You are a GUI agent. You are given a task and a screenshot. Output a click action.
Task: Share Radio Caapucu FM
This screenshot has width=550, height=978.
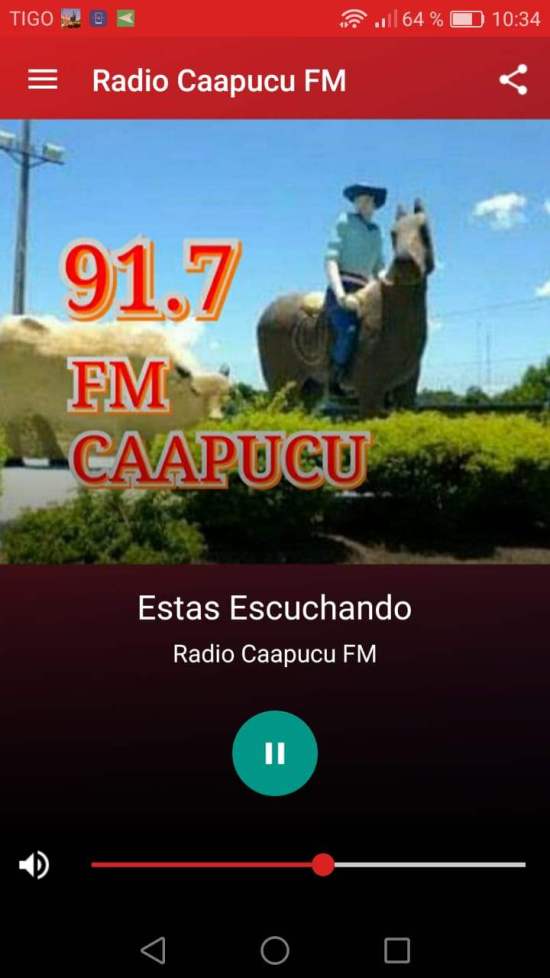click(x=513, y=80)
